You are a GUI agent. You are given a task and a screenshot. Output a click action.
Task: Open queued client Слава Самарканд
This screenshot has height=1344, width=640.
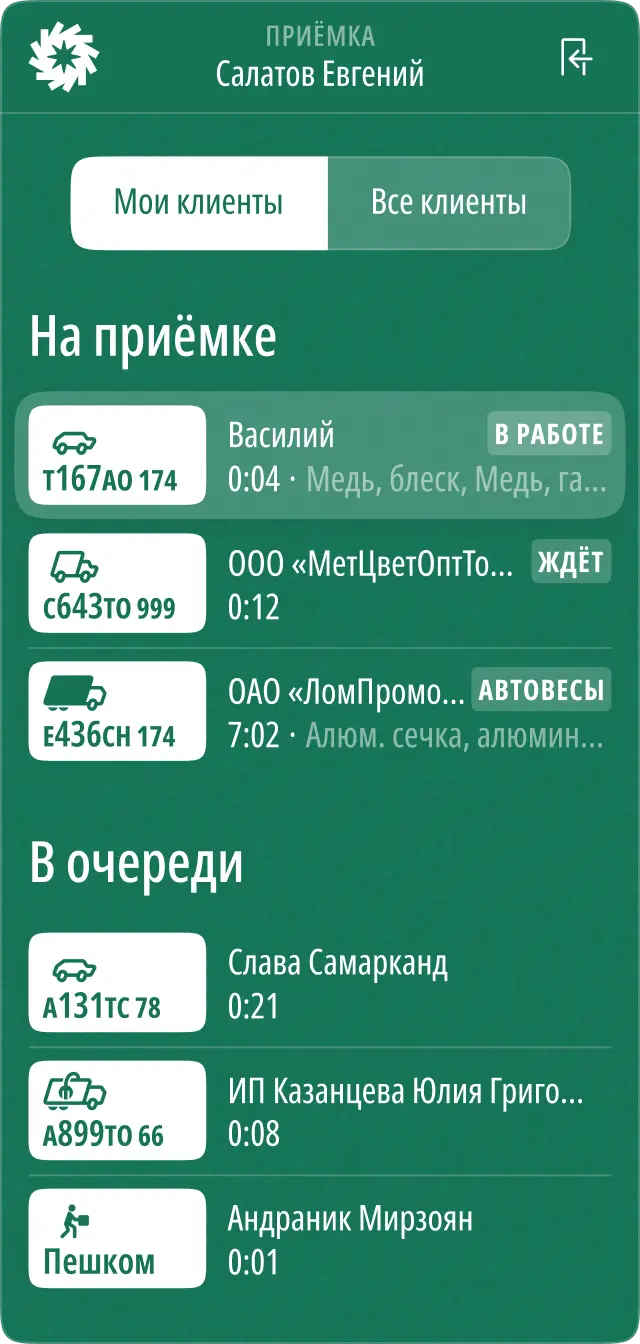pyautogui.click(x=320, y=983)
